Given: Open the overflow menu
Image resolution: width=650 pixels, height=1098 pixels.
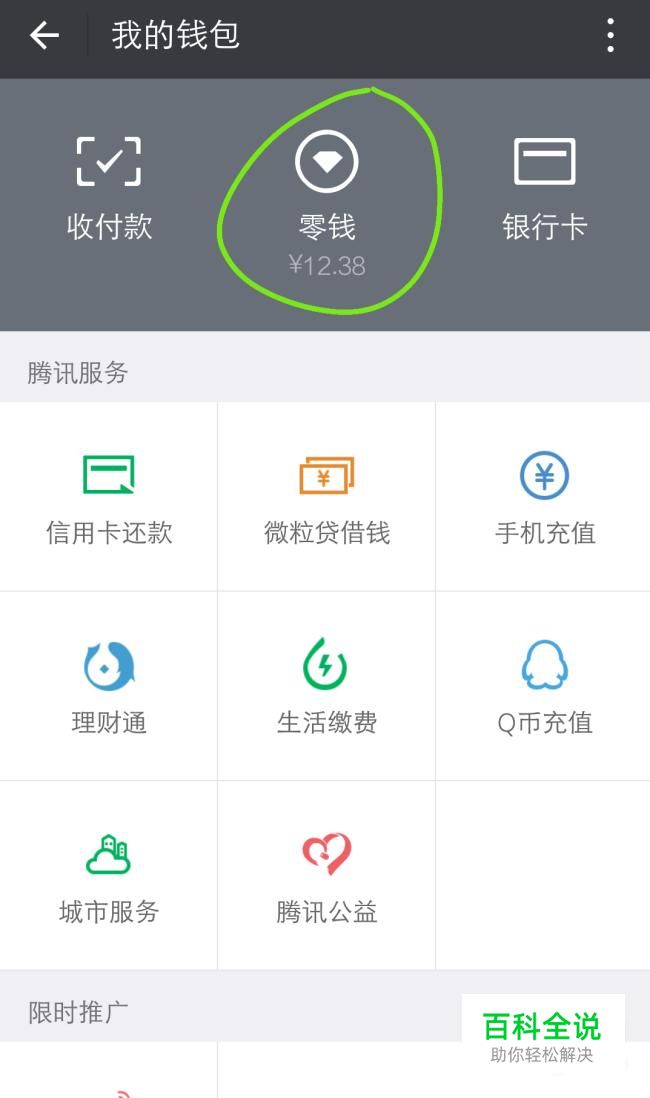Looking at the screenshot, I should 610,37.
